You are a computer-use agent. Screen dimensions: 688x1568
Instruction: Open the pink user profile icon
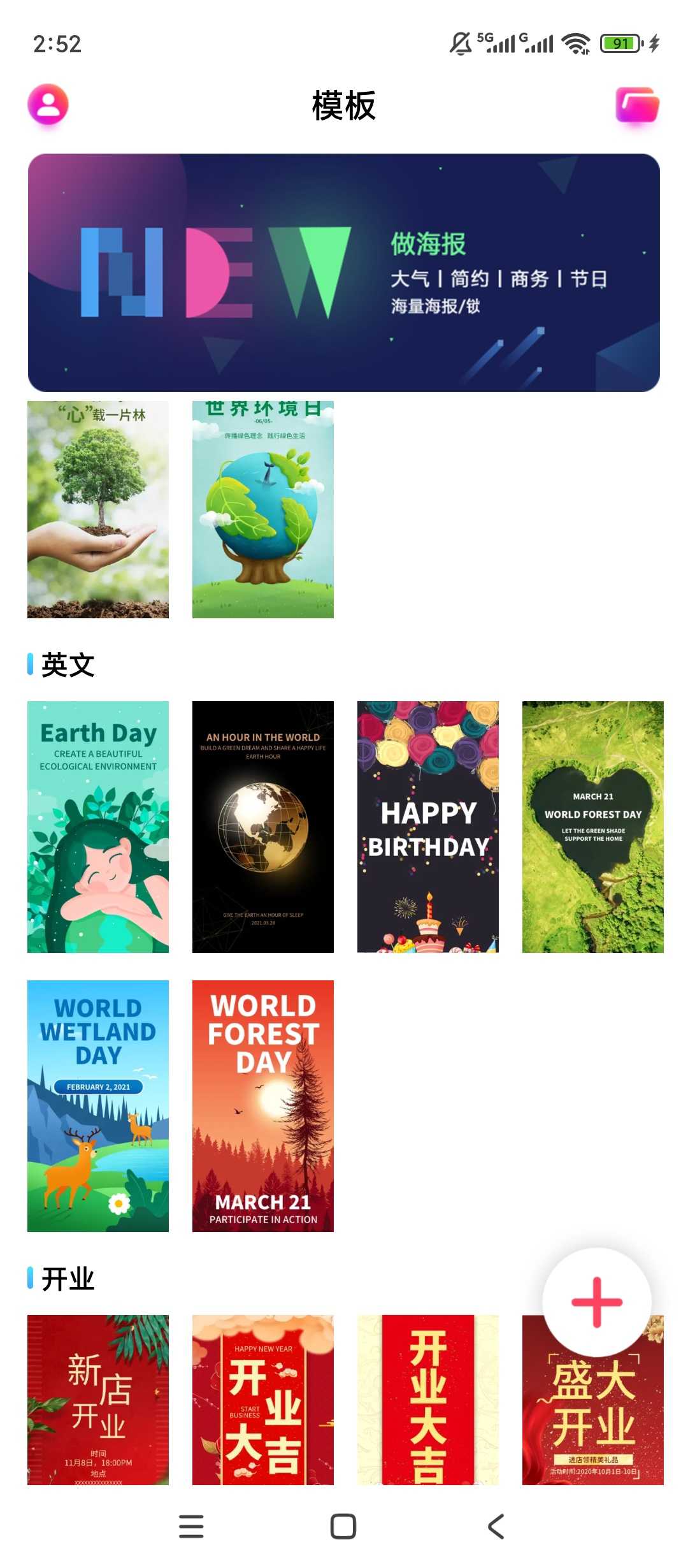pos(48,105)
